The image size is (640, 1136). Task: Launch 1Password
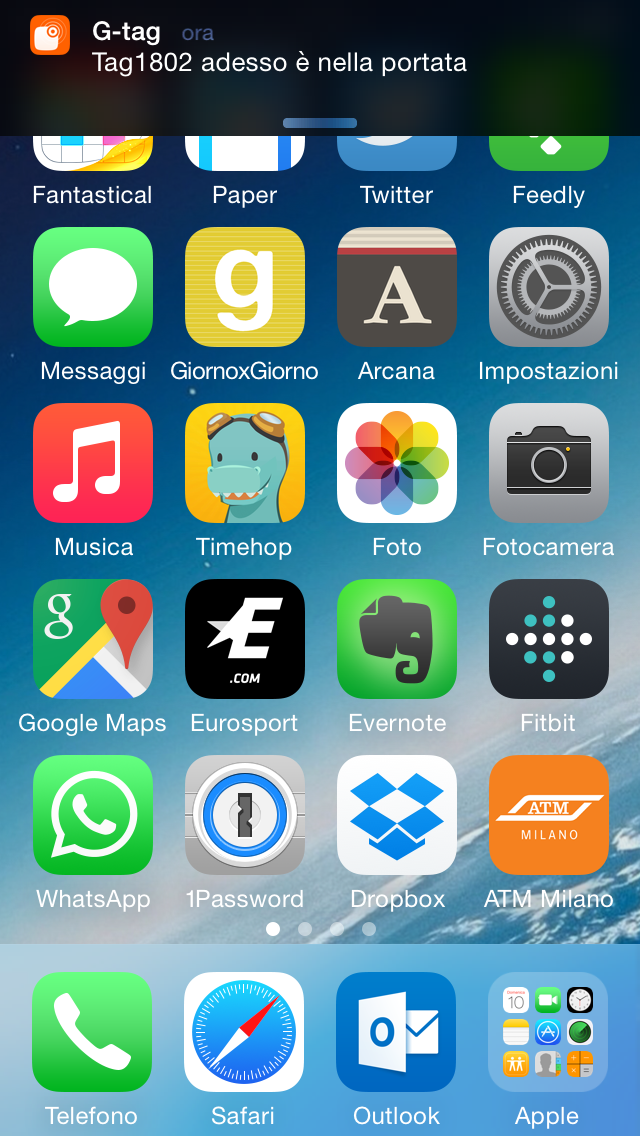coord(245,815)
